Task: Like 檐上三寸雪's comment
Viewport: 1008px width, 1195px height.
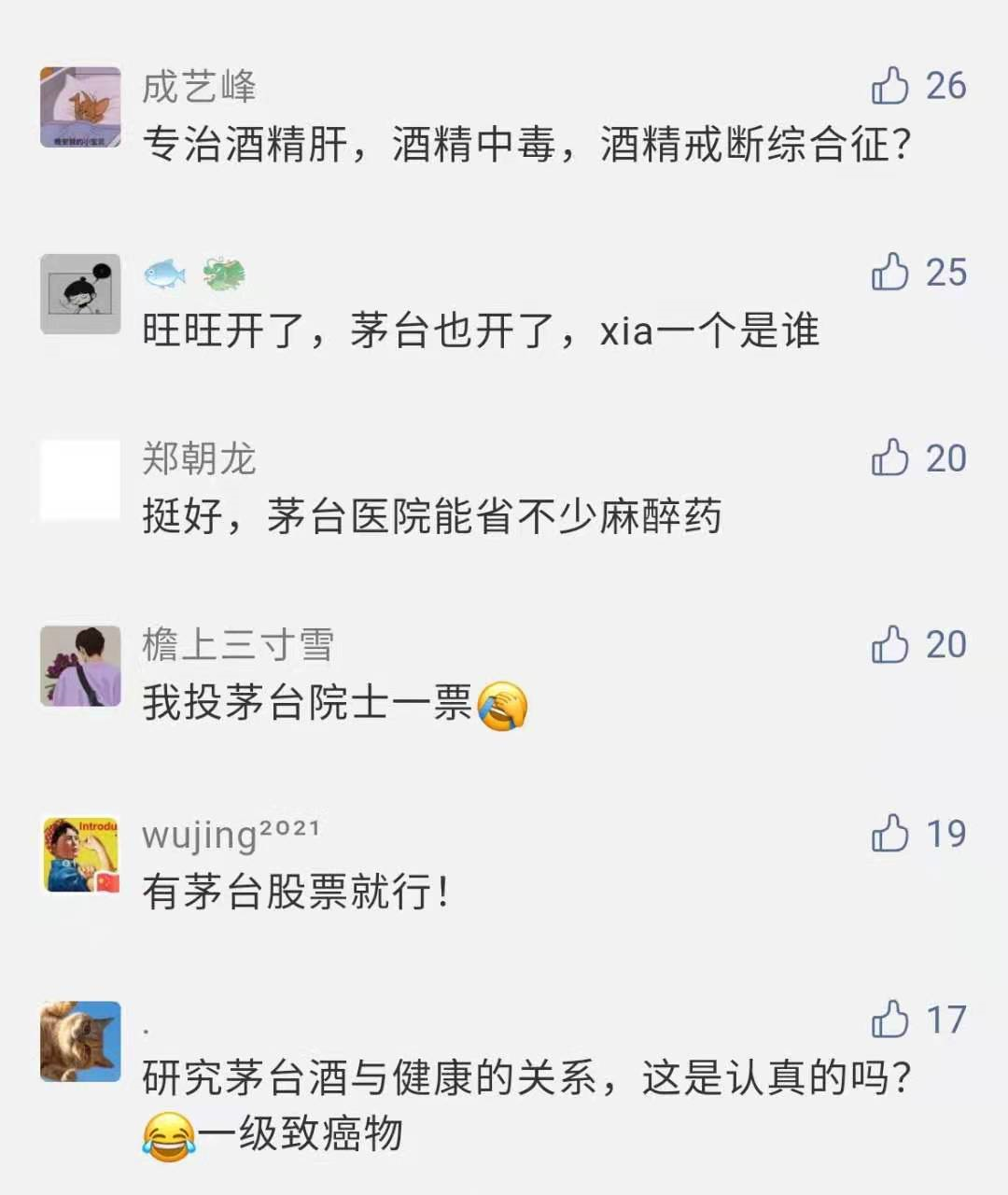Action: pyautogui.click(x=890, y=645)
